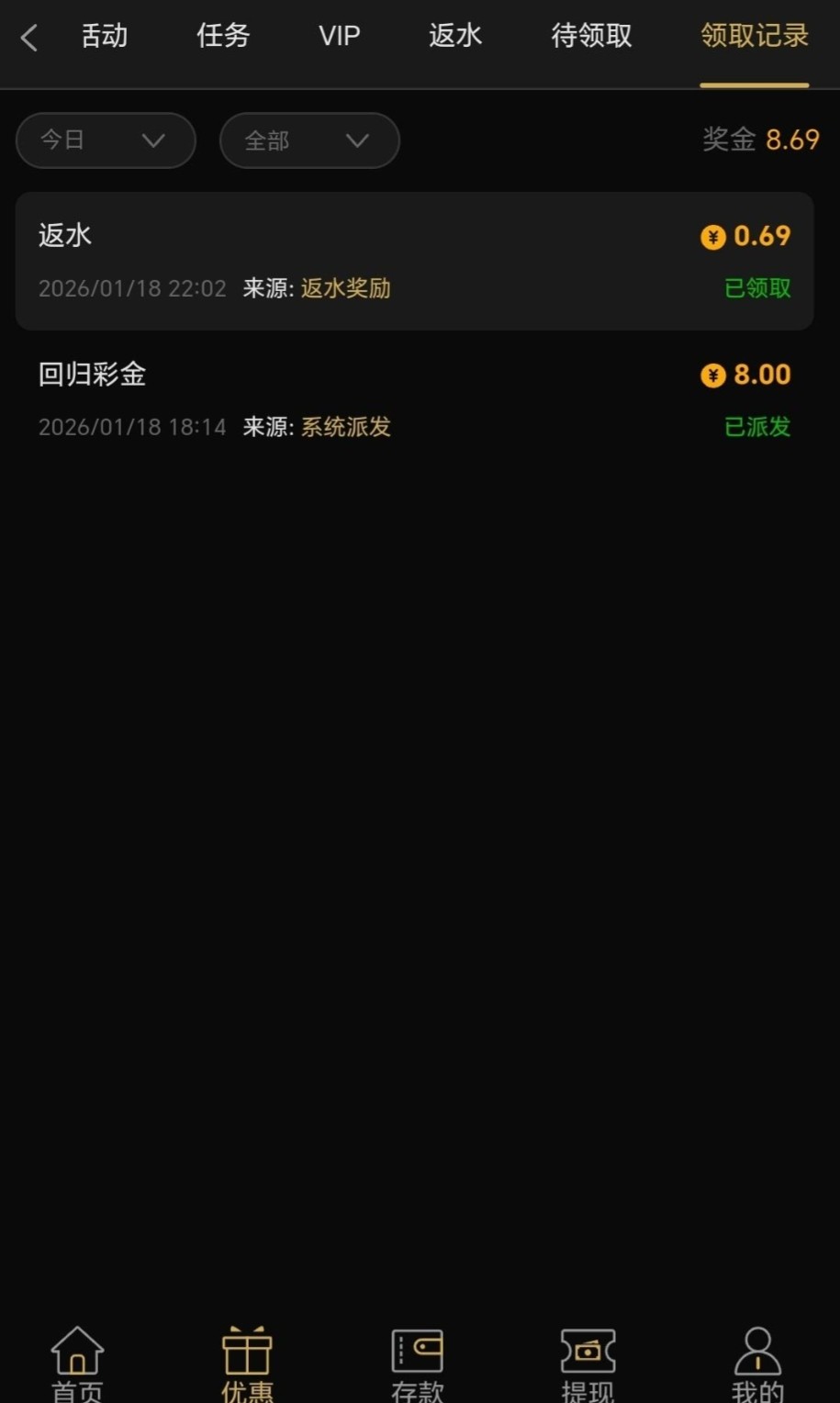Select the 返水 top tab

click(455, 37)
